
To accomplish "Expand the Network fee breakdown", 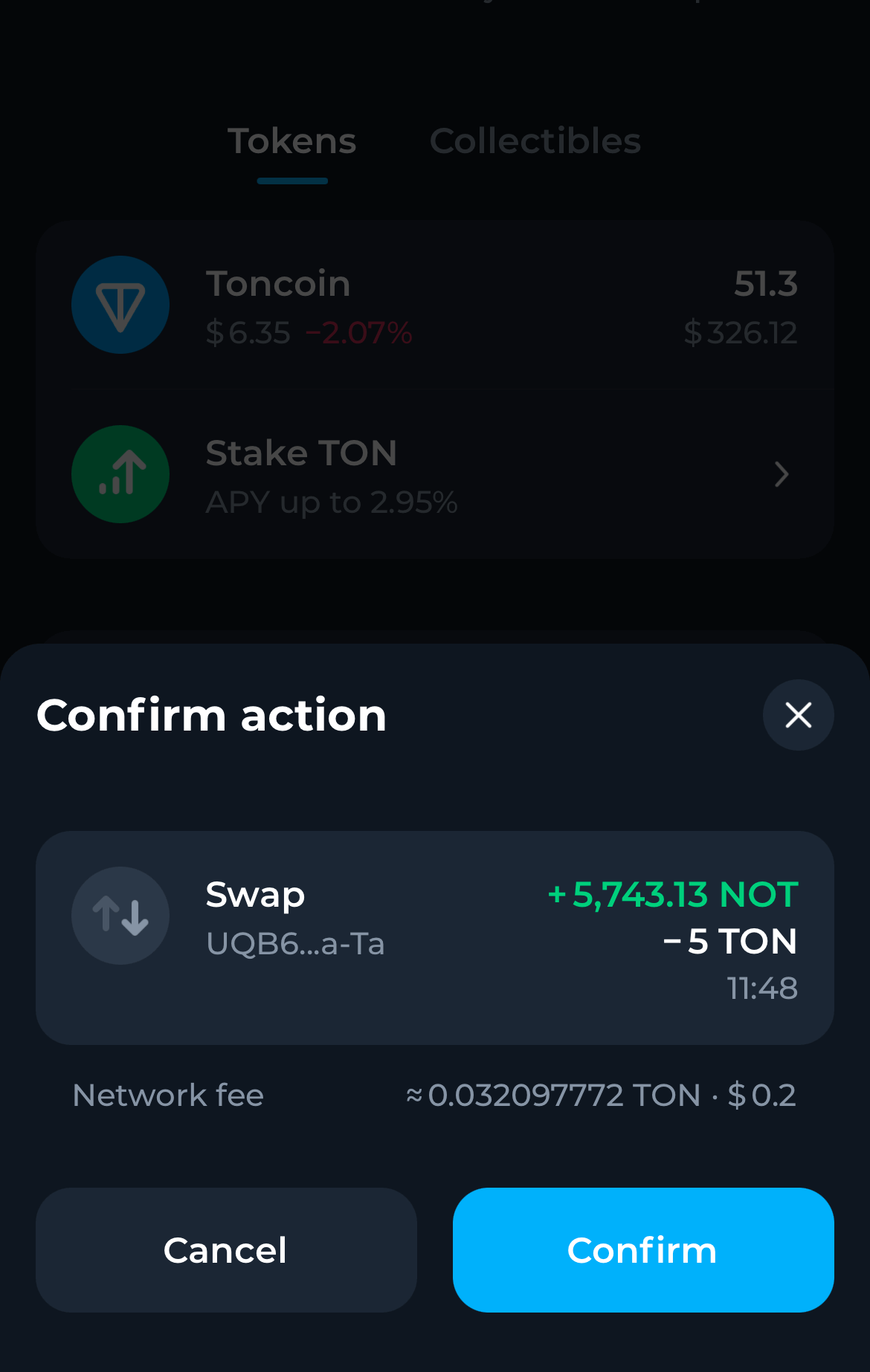I will click(x=168, y=1096).
